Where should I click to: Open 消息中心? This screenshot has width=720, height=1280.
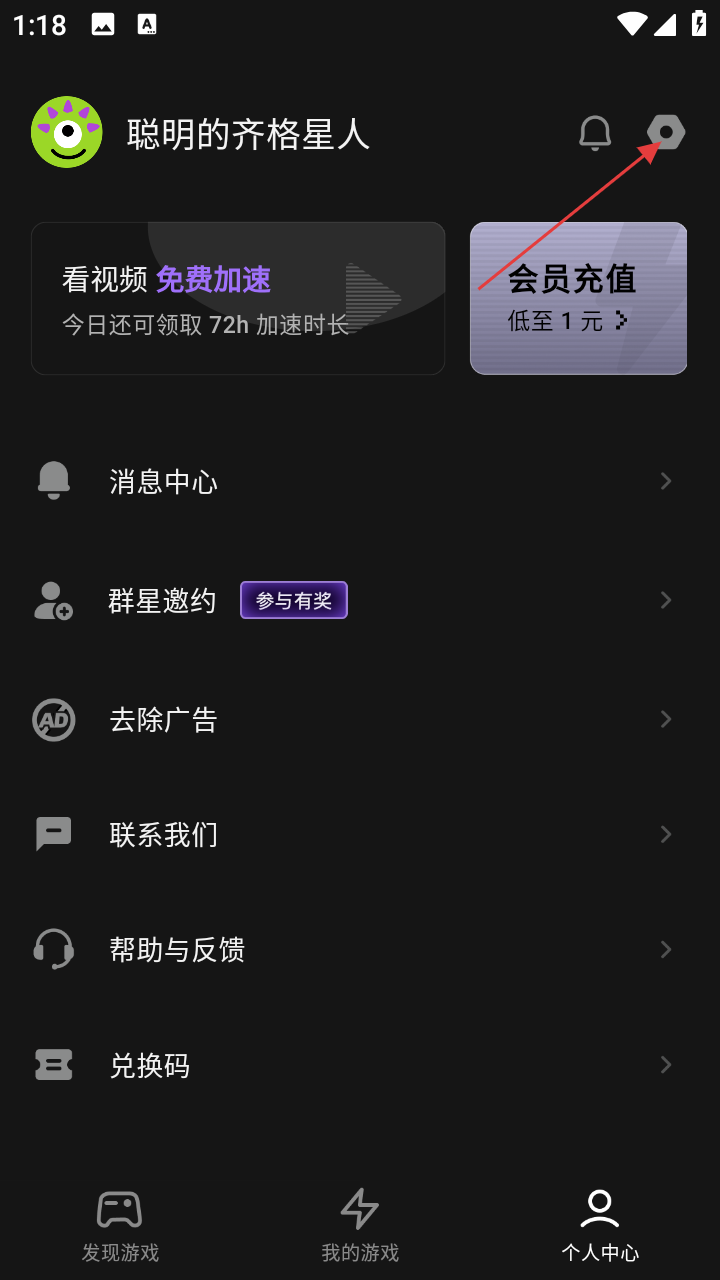point(360,482)
